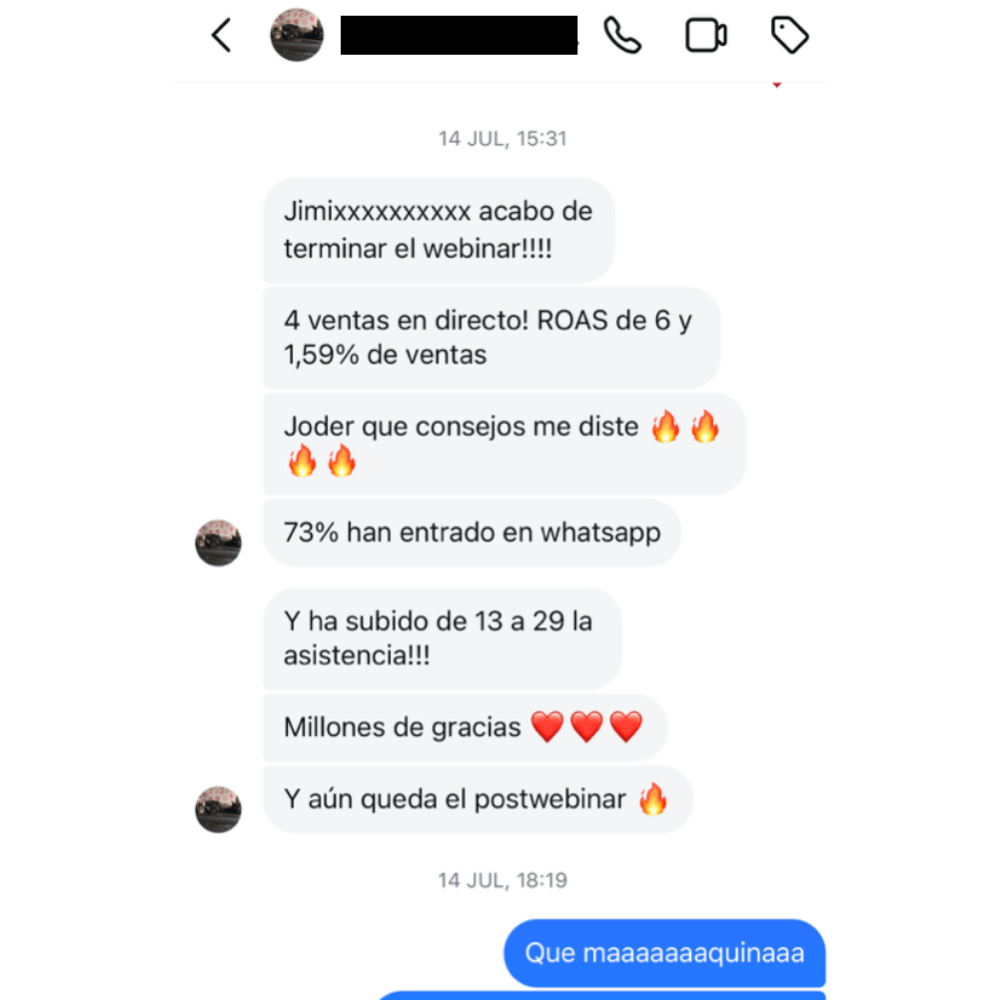Tap the sender avatar beside the WhatsApp message
This screenshot has height=1000, width=1000.
[x=218, y=543]
